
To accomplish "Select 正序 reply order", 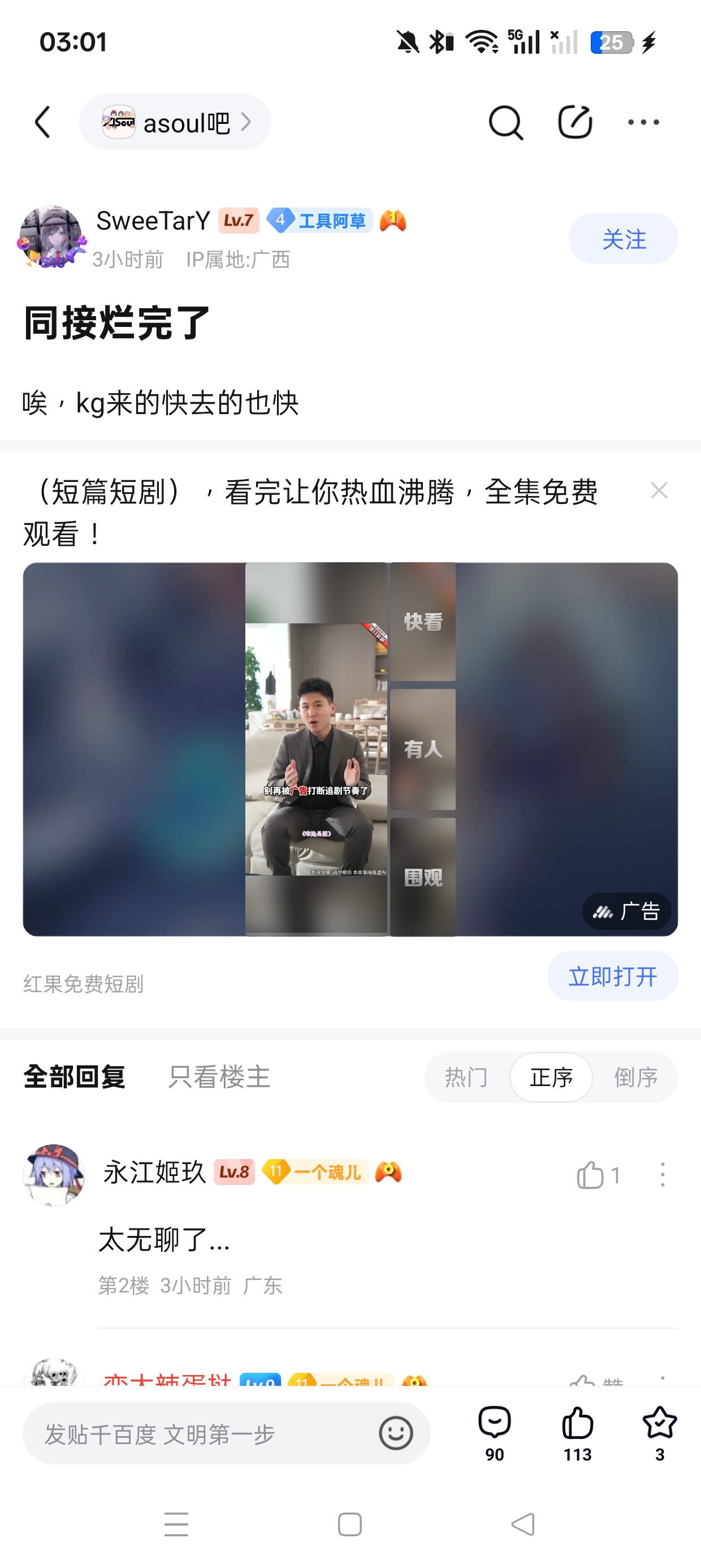I will click(551, 1077).
